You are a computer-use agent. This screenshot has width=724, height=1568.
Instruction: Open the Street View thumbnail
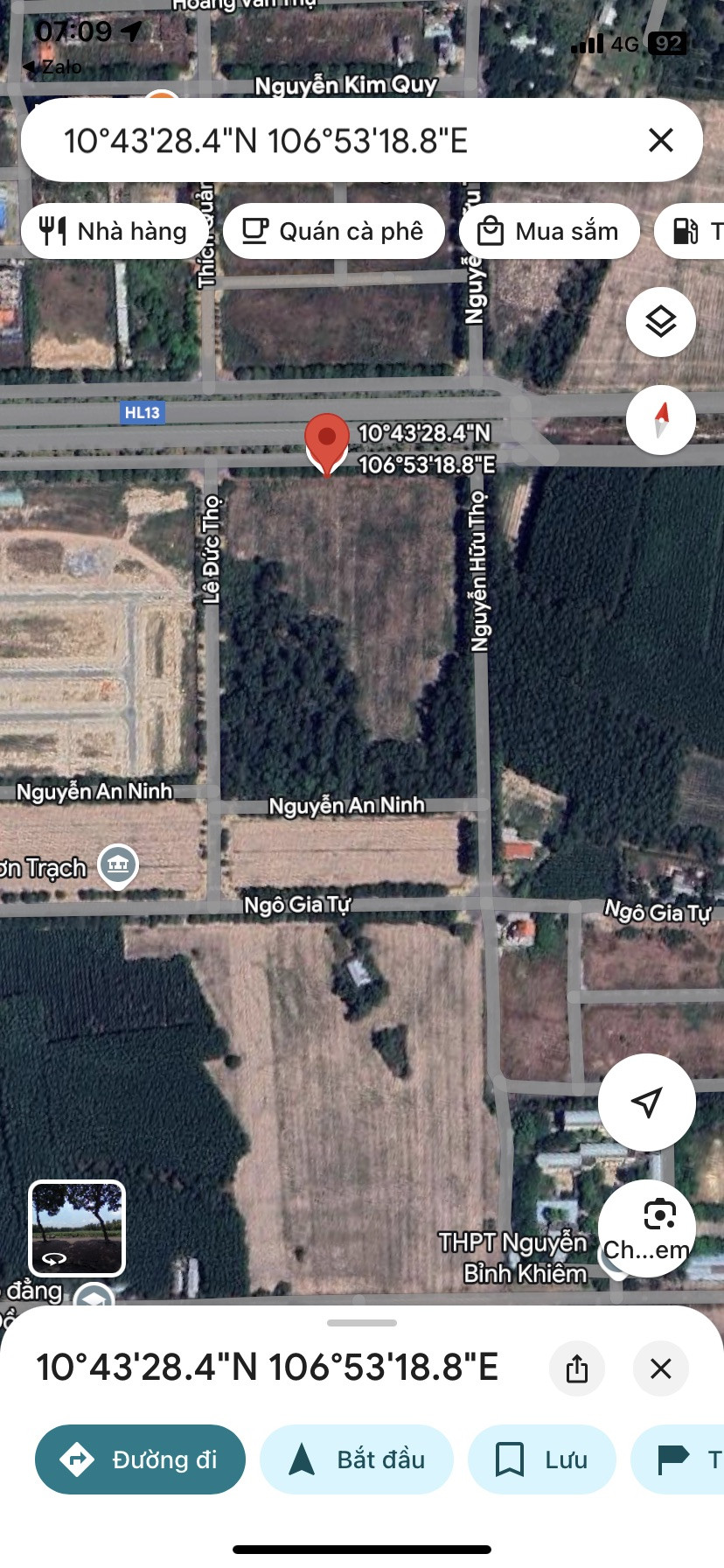pos(77,1228)
